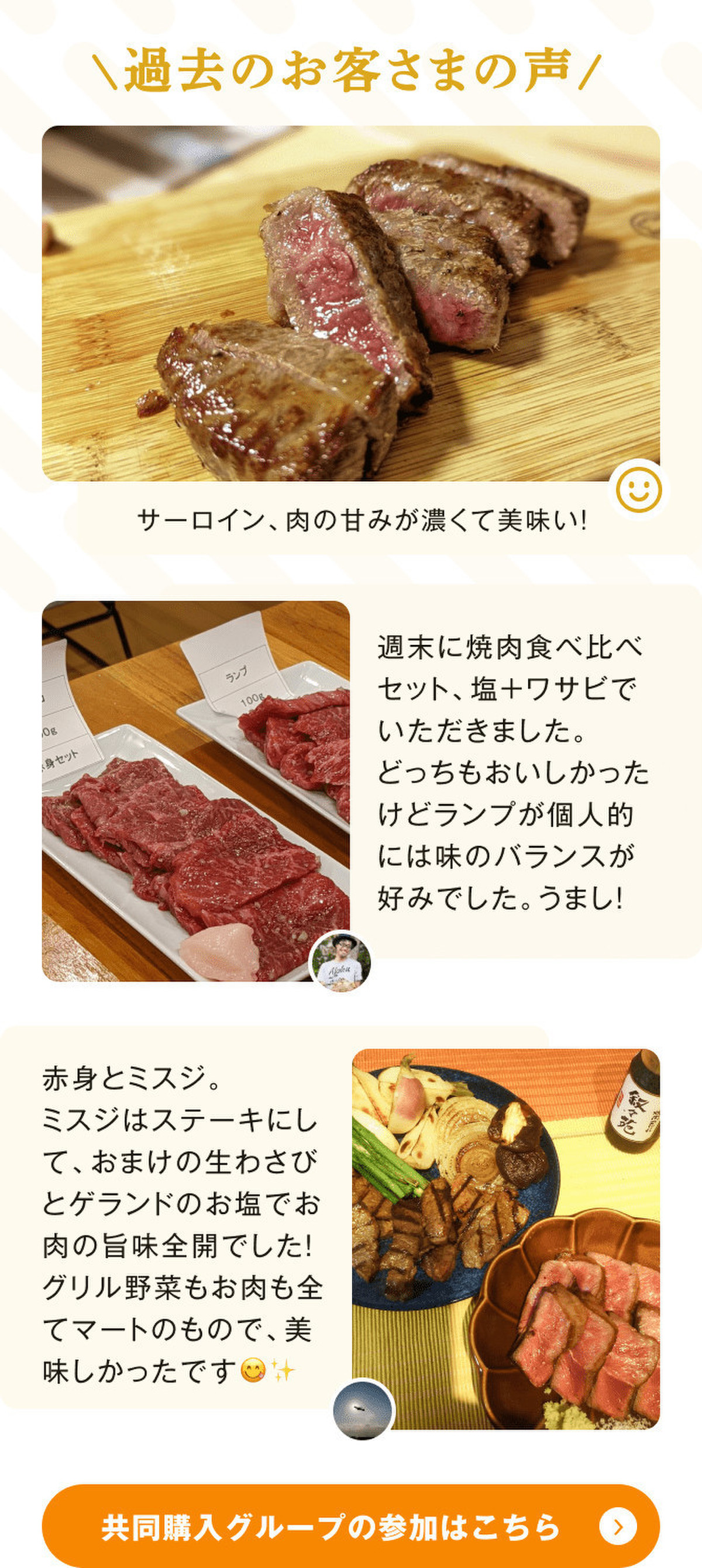The image size is (702, 1568).
Task: Tap the 共同購入グループの参加はこちら button
Action: pyautogui.click(x=350, y=1526)
